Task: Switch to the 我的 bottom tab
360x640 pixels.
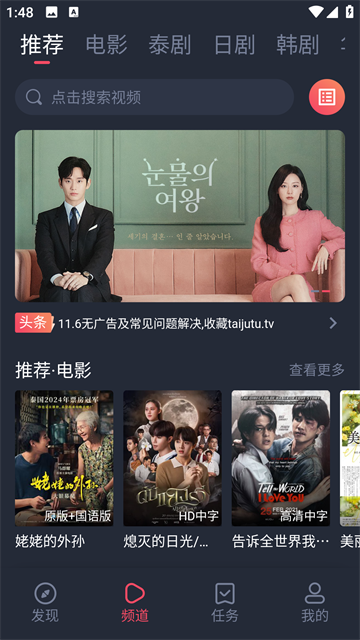Action: tap(315, 602)
